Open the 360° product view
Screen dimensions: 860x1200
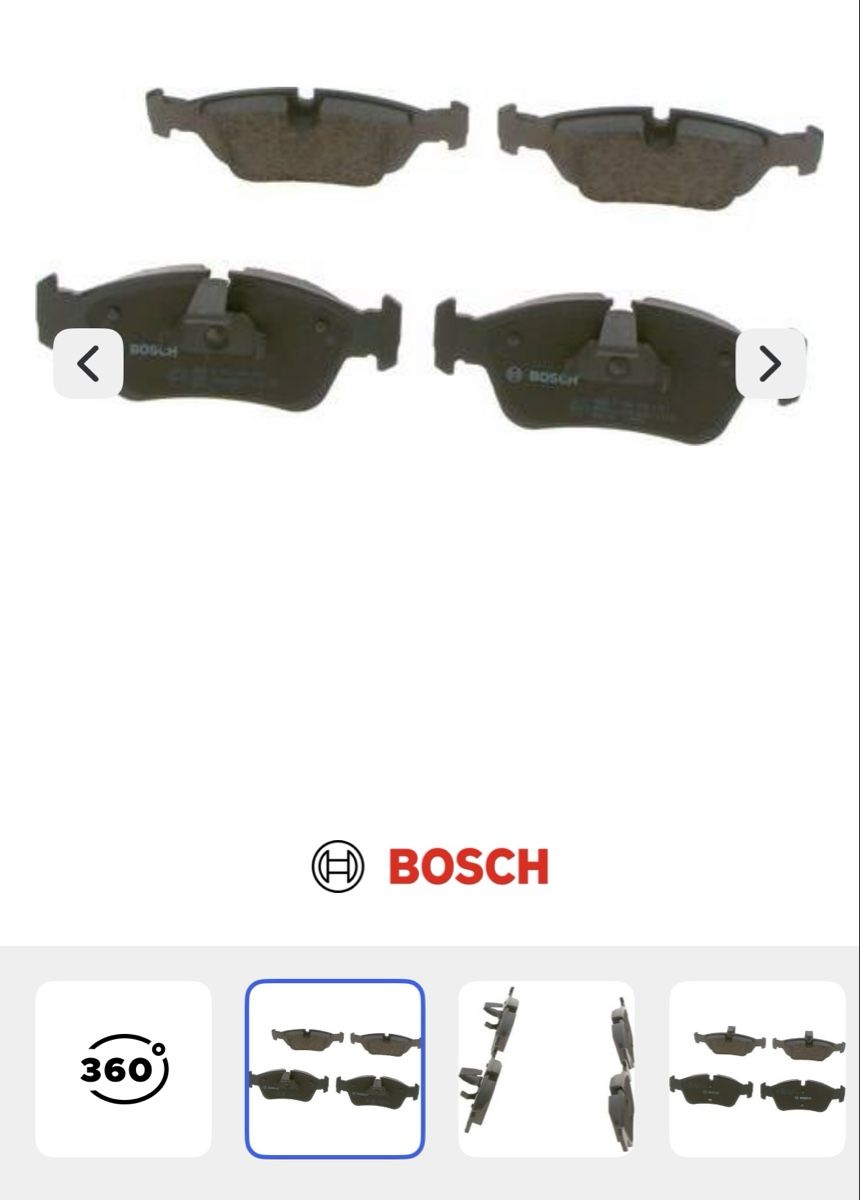pyautogui.click(x=124, y=1068)
